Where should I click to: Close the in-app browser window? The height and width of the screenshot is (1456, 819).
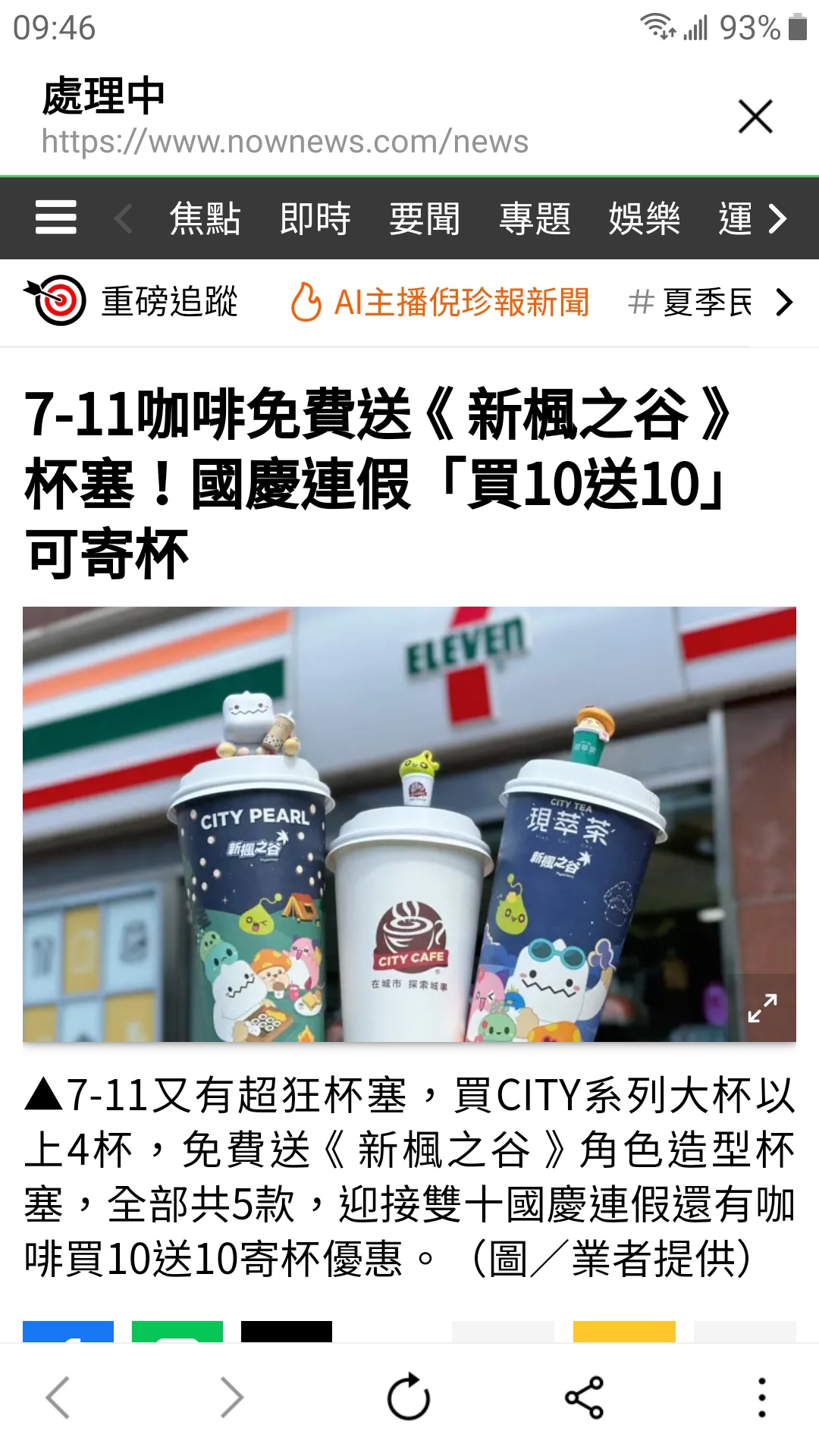(x=755, y=117)
